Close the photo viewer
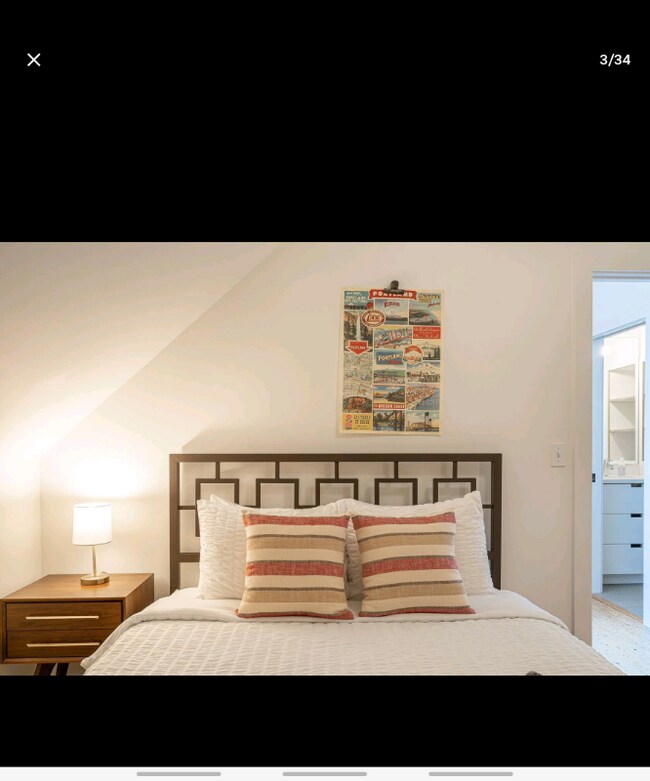This screenshot has height=781, width=650. coord(34,60)
